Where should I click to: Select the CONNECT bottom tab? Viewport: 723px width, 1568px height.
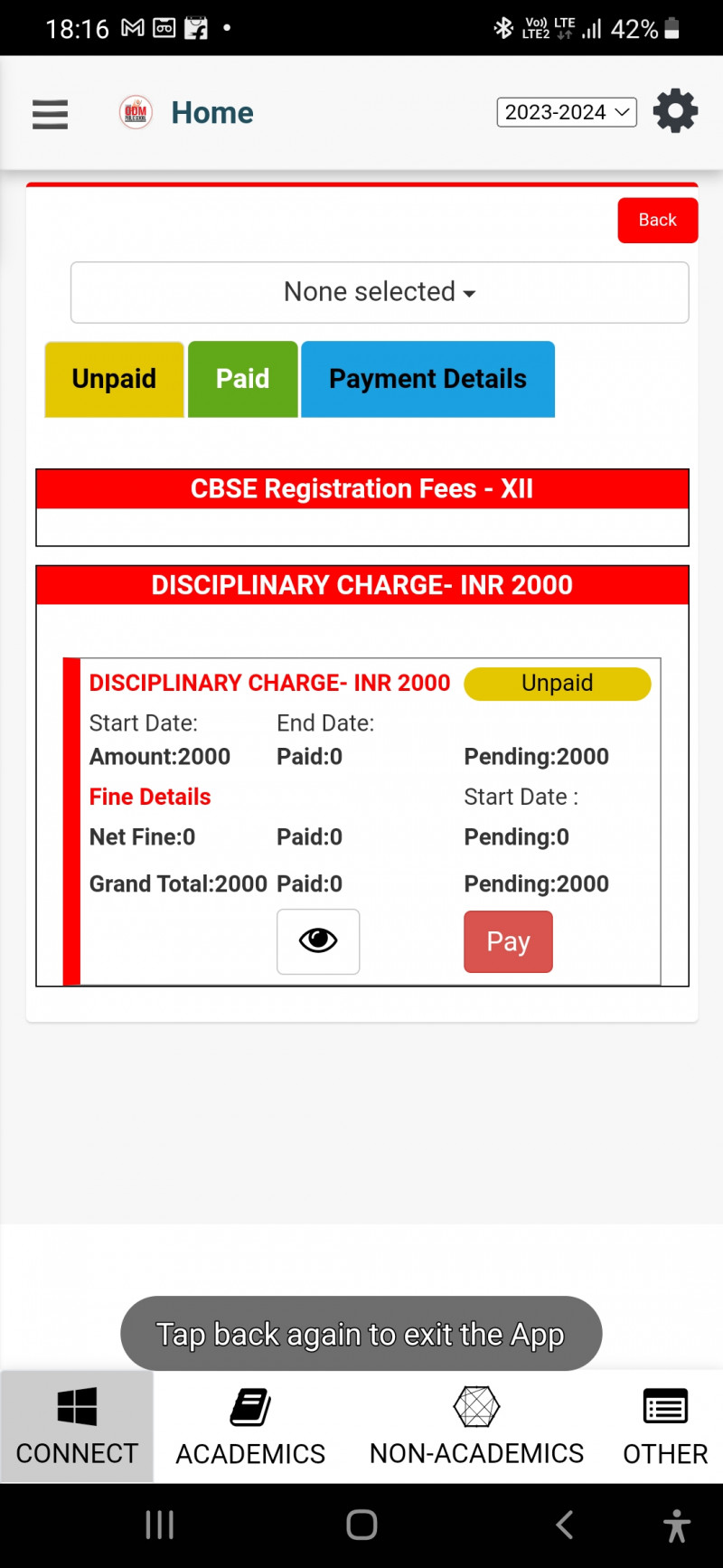77,1426
